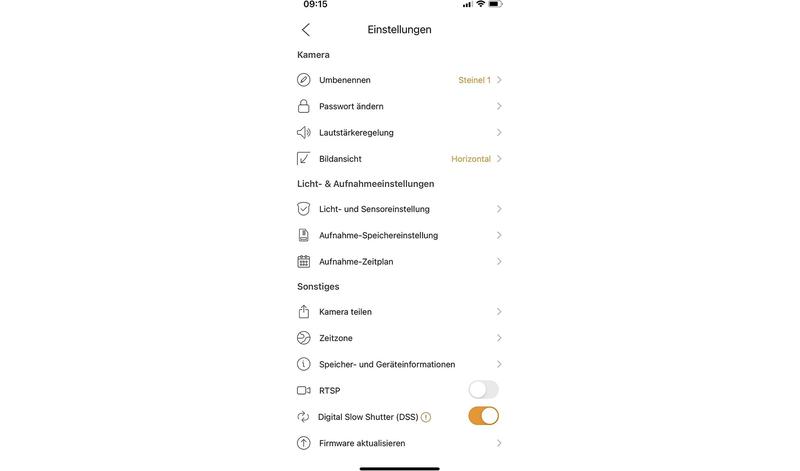View Speicher- und Geräteinformationen
The image size is (800, 471).
[x=400, y=364]
